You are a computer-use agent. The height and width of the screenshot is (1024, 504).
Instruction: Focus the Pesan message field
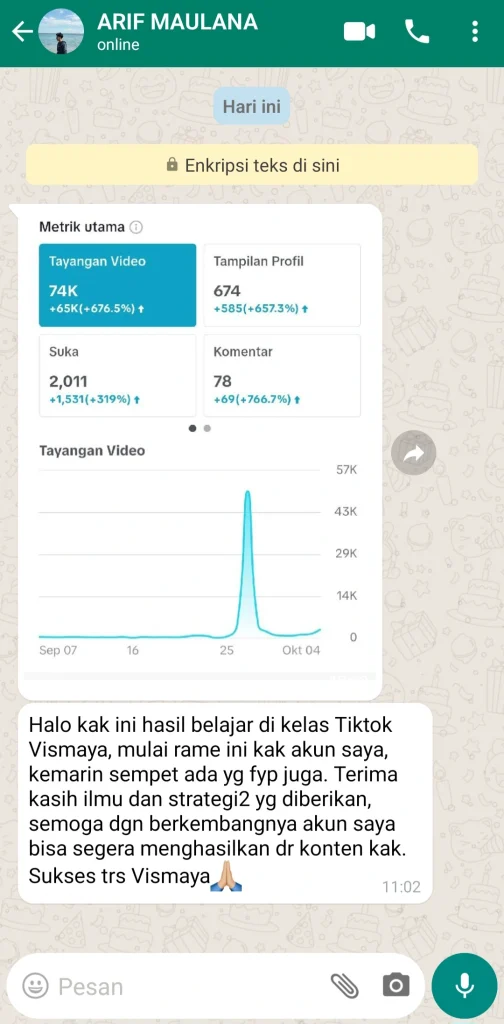[189, 985]
